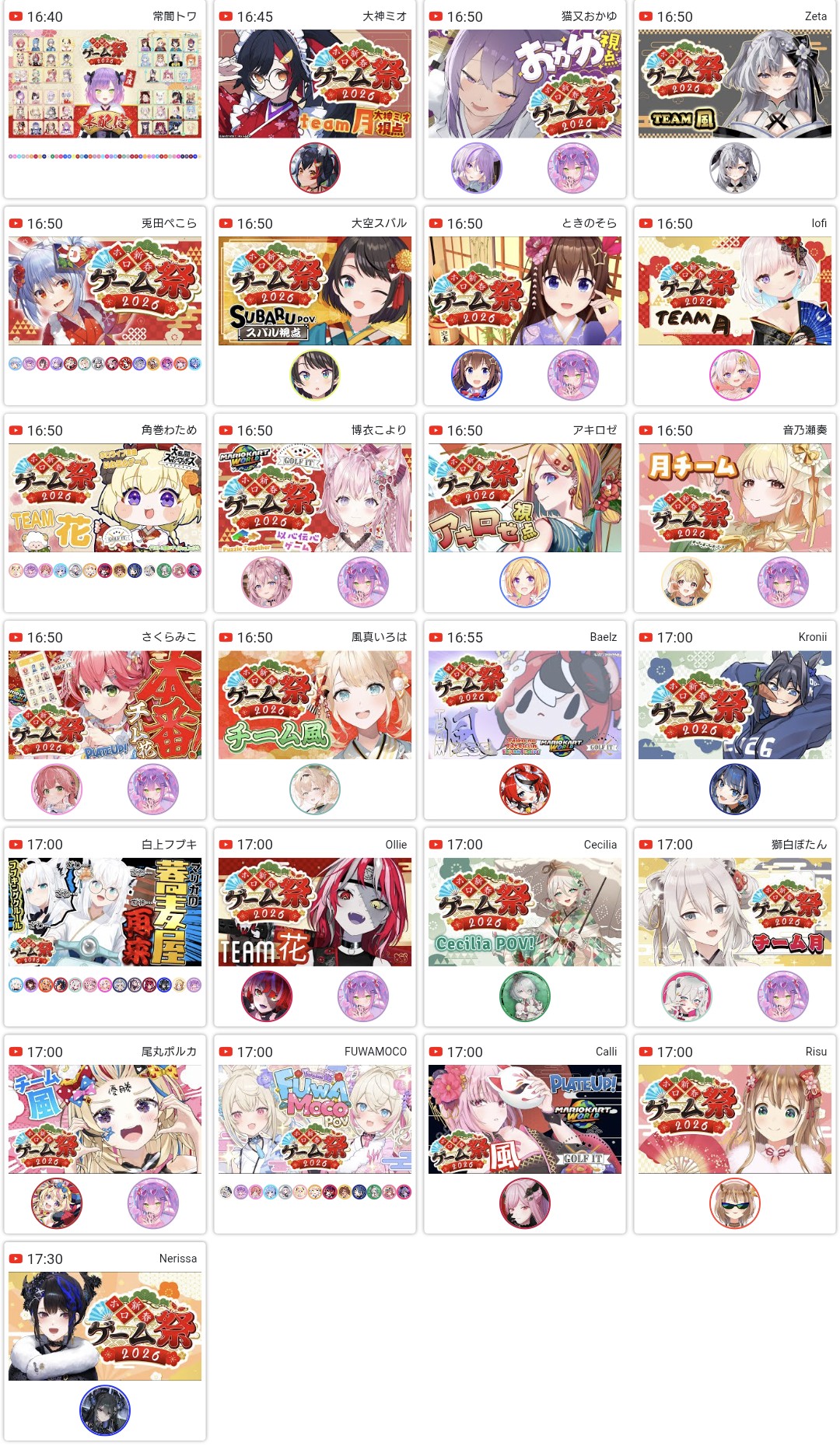
Task: Open the 16:50 ときのそら stream card
Action: (x=525, y=292)
